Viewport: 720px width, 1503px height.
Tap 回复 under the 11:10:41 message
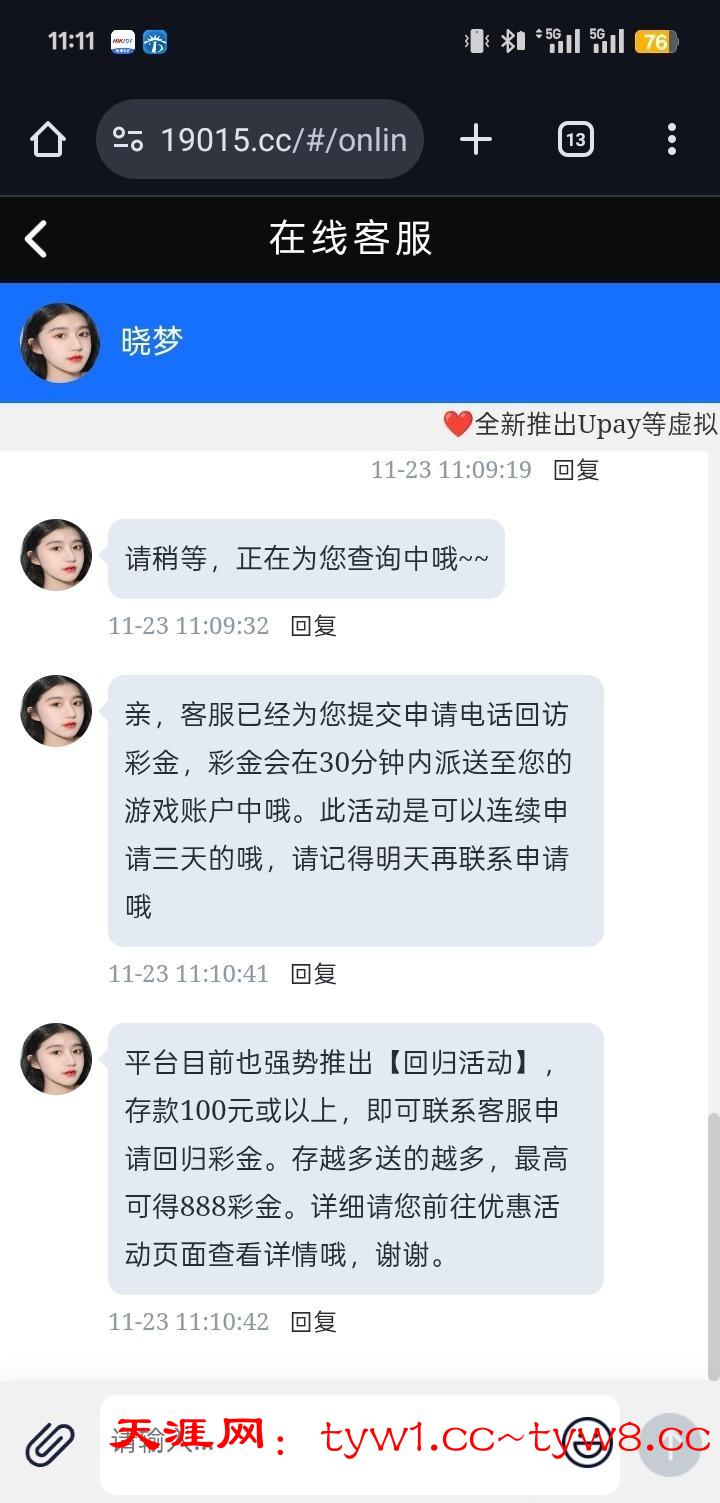pyautogui.click(x=313, y=974)
